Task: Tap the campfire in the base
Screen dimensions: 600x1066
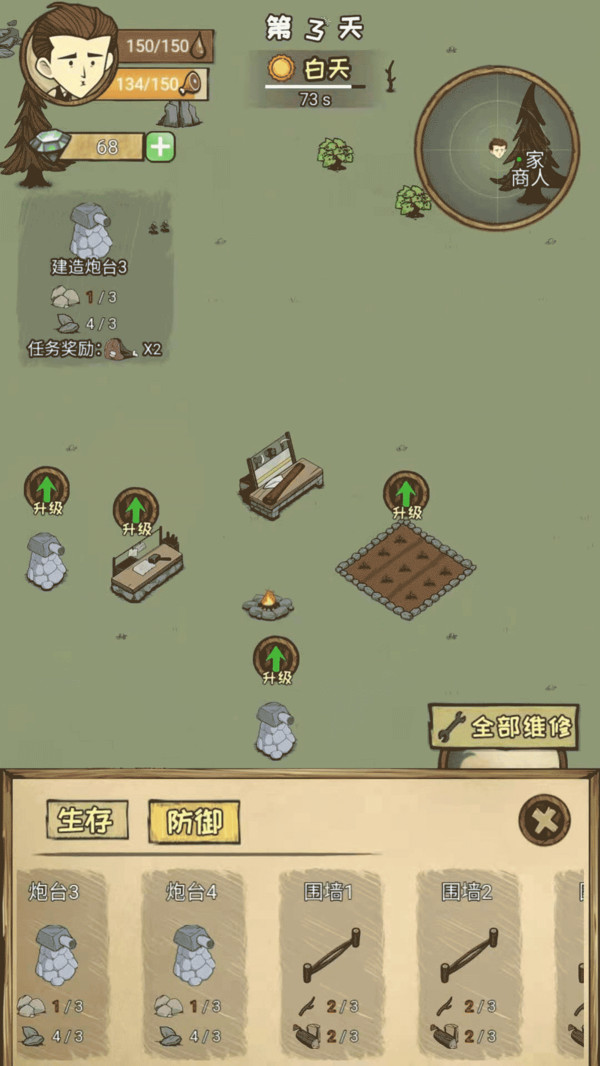Action: click(x=268, y=602)
